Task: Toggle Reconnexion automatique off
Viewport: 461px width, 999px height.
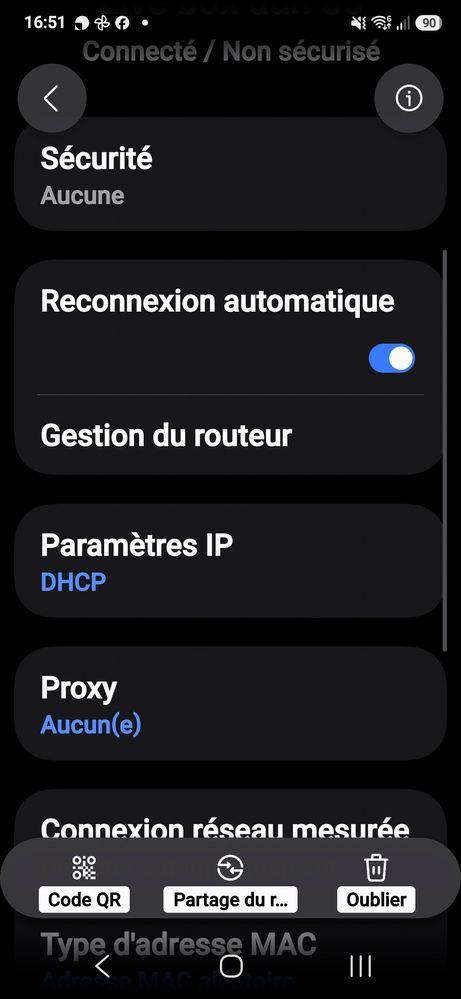Action: click(392, 359)
